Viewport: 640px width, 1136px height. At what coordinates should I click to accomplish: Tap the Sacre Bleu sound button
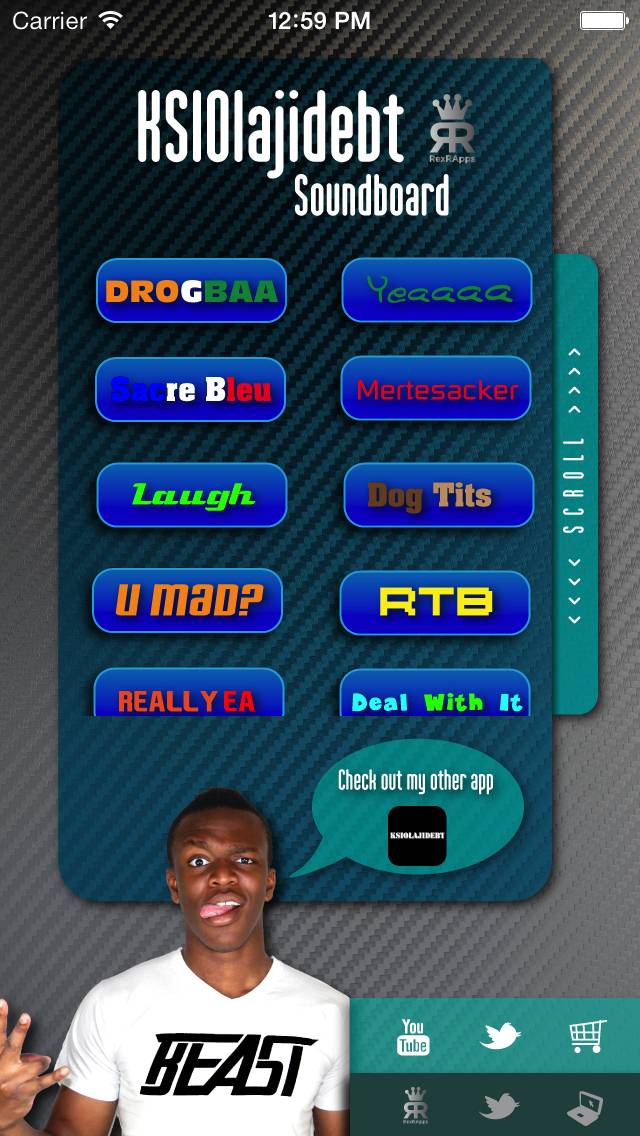191,389
